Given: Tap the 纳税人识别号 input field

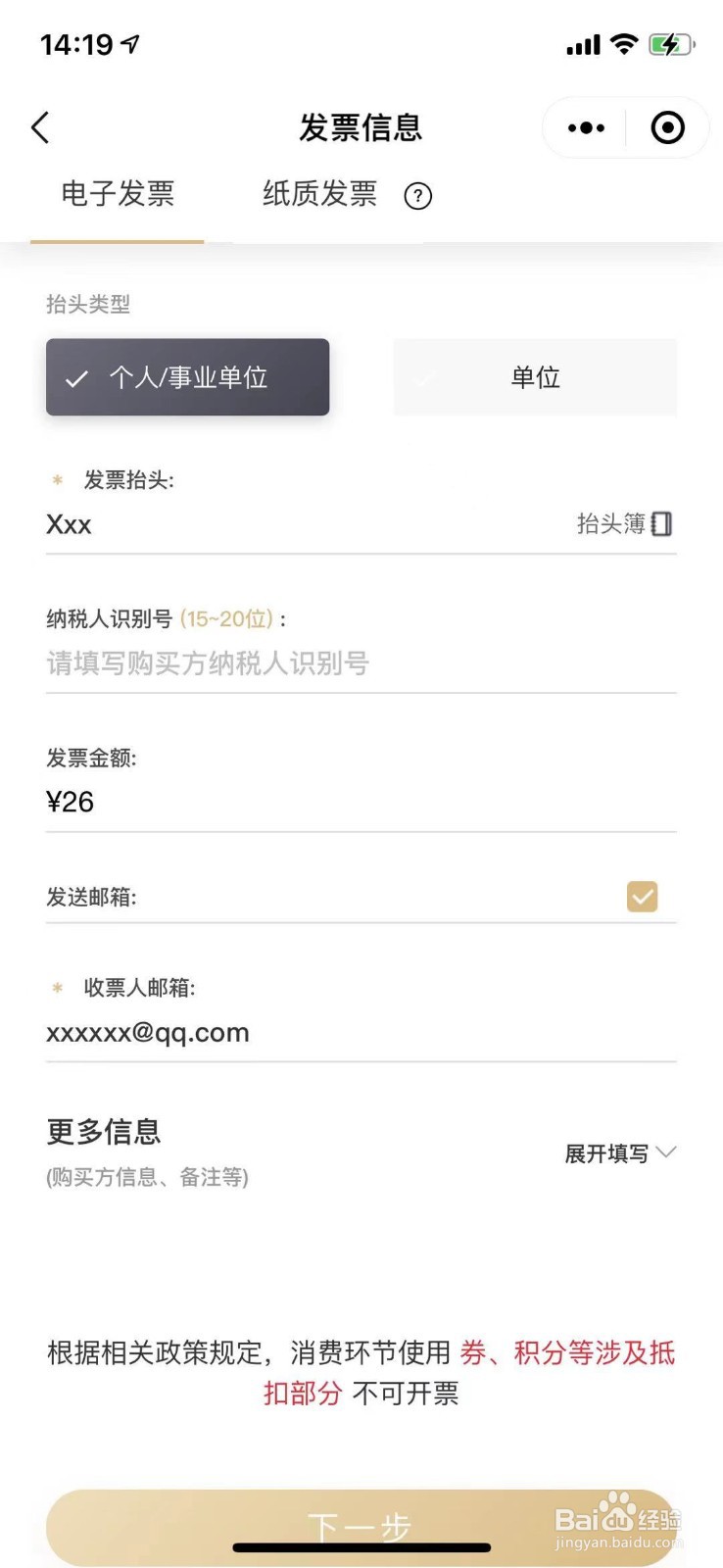Looking at the screenshot, I should (361, 663).
